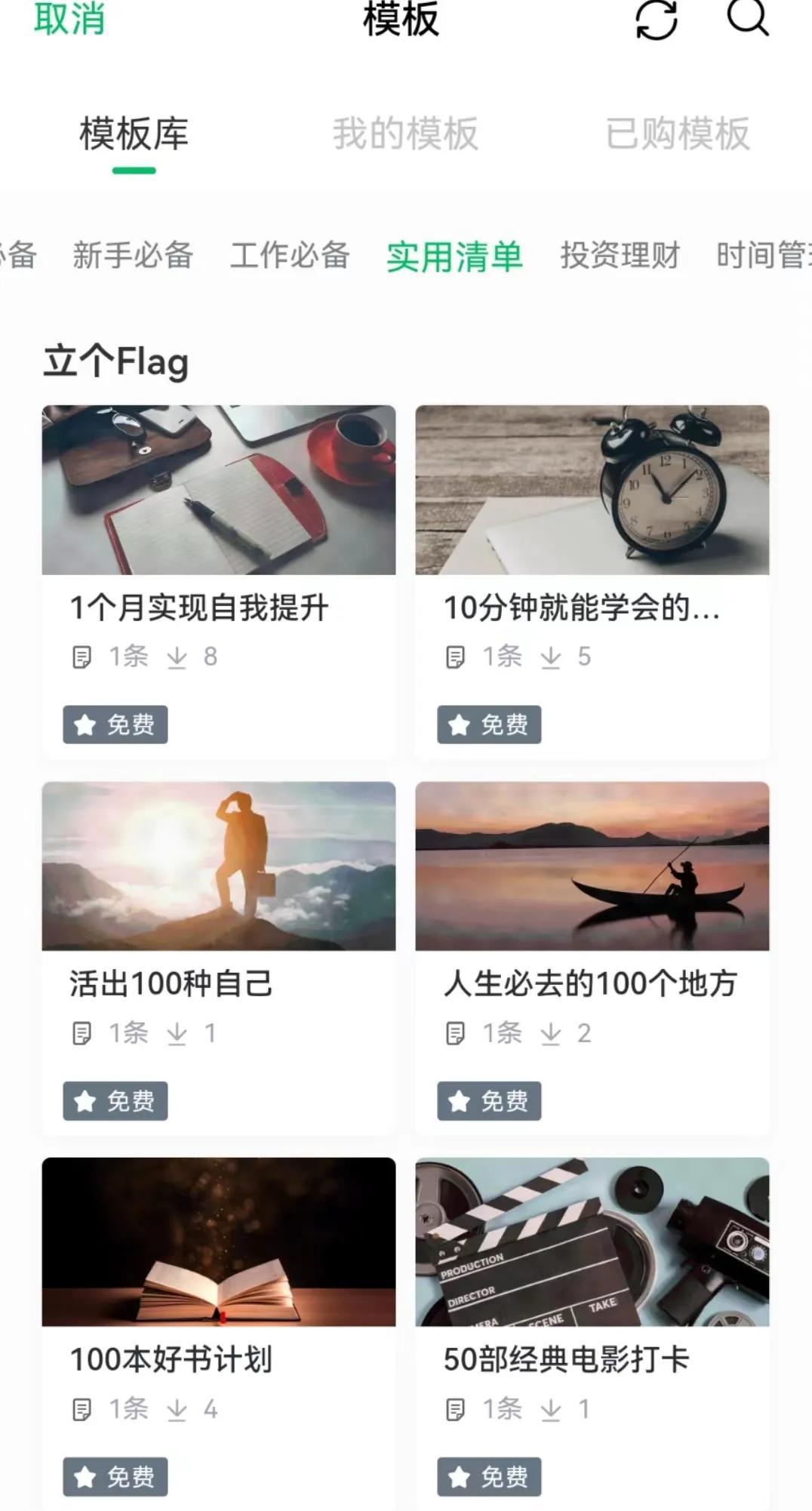This screenshot has width=812, height=1511.
Task: Switch to the 已购模板 tab
Action: click(x=677, y=134)
